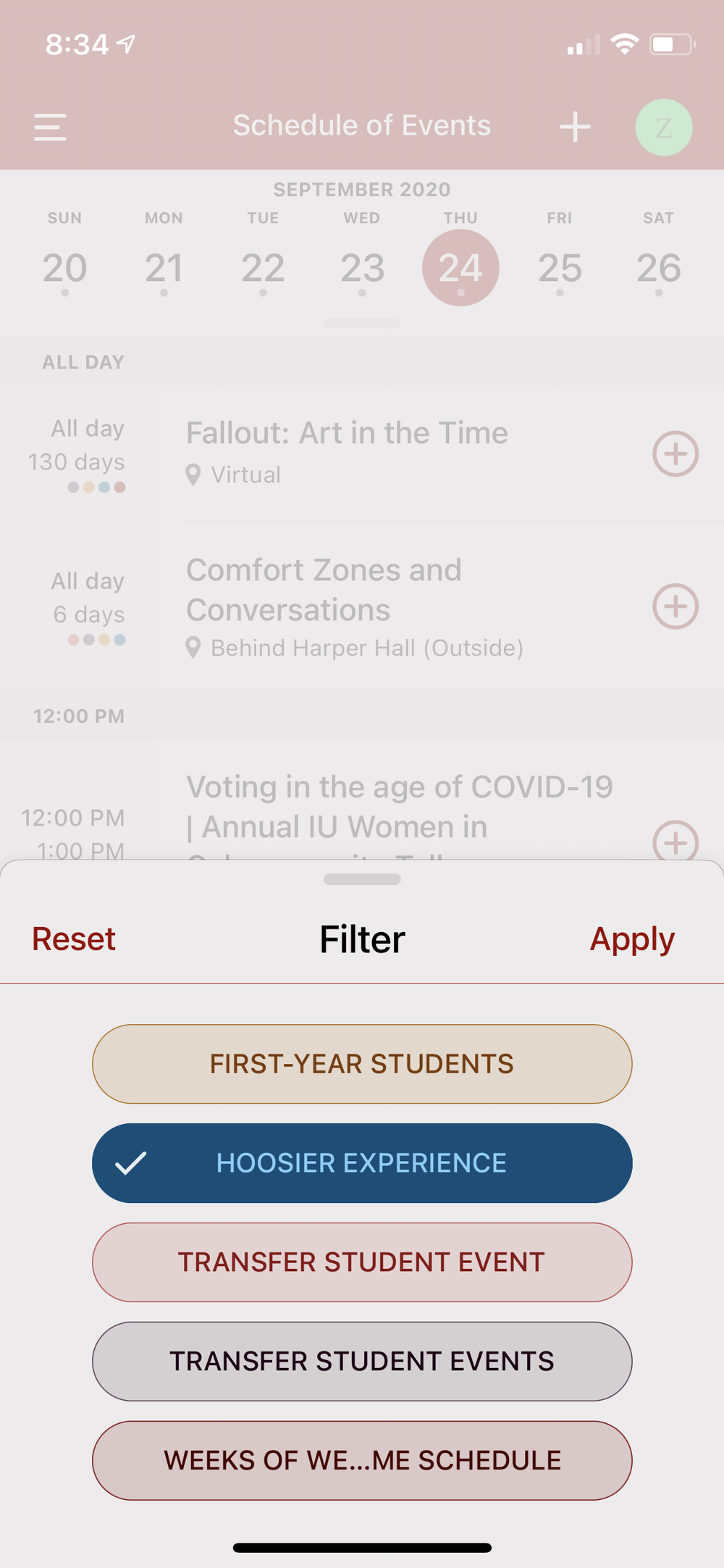Pick the Transfer Student Events filter
724x1568 pixels.
click(362, 1362)
